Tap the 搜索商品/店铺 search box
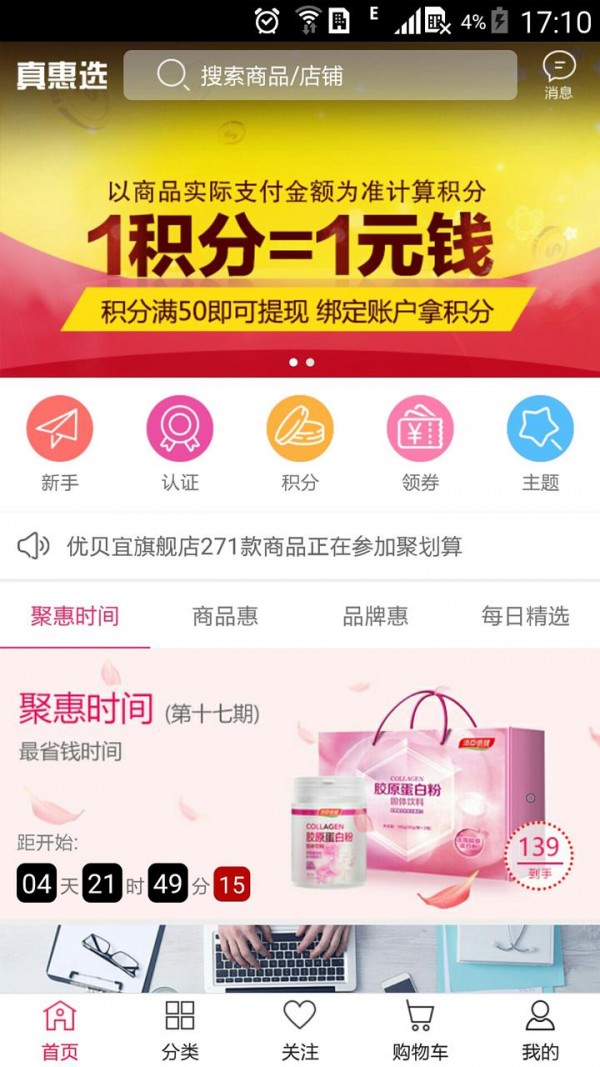 pos(320,76)
